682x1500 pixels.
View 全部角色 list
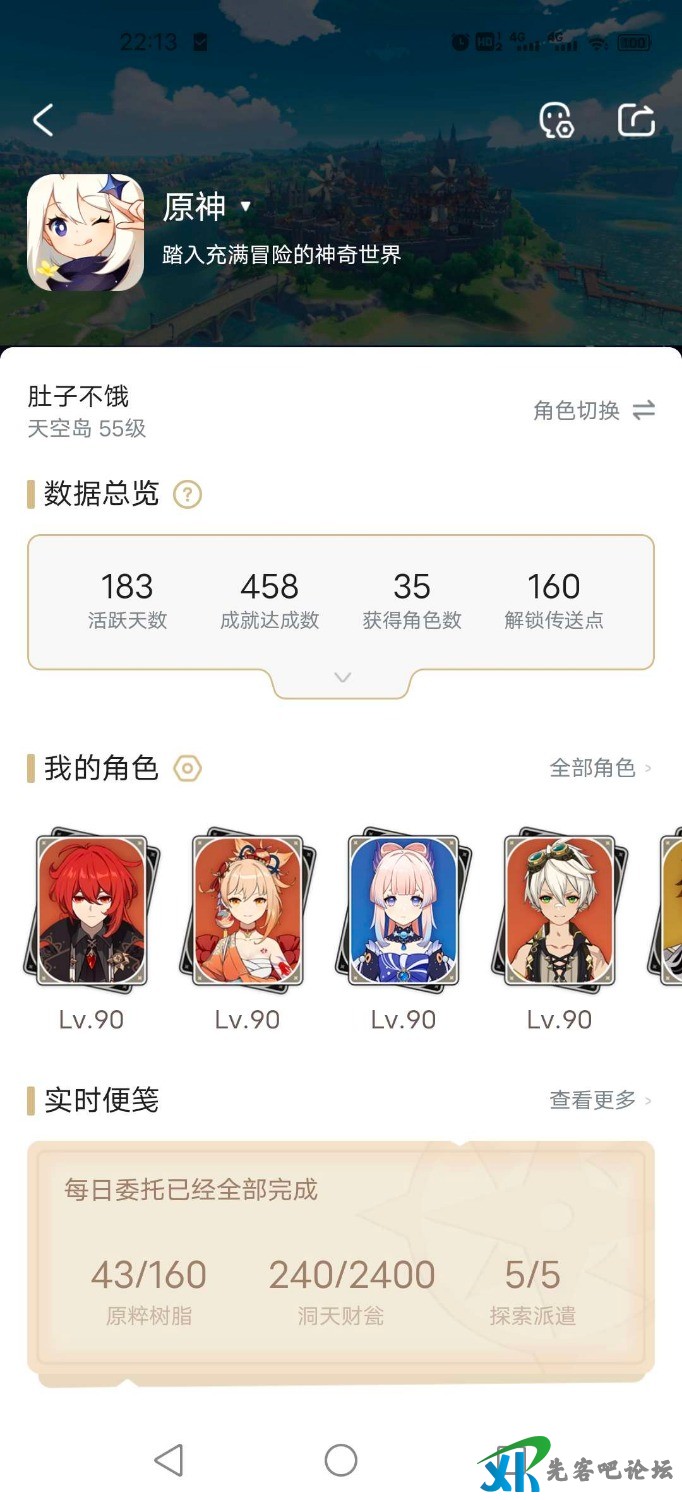point(600,768)
